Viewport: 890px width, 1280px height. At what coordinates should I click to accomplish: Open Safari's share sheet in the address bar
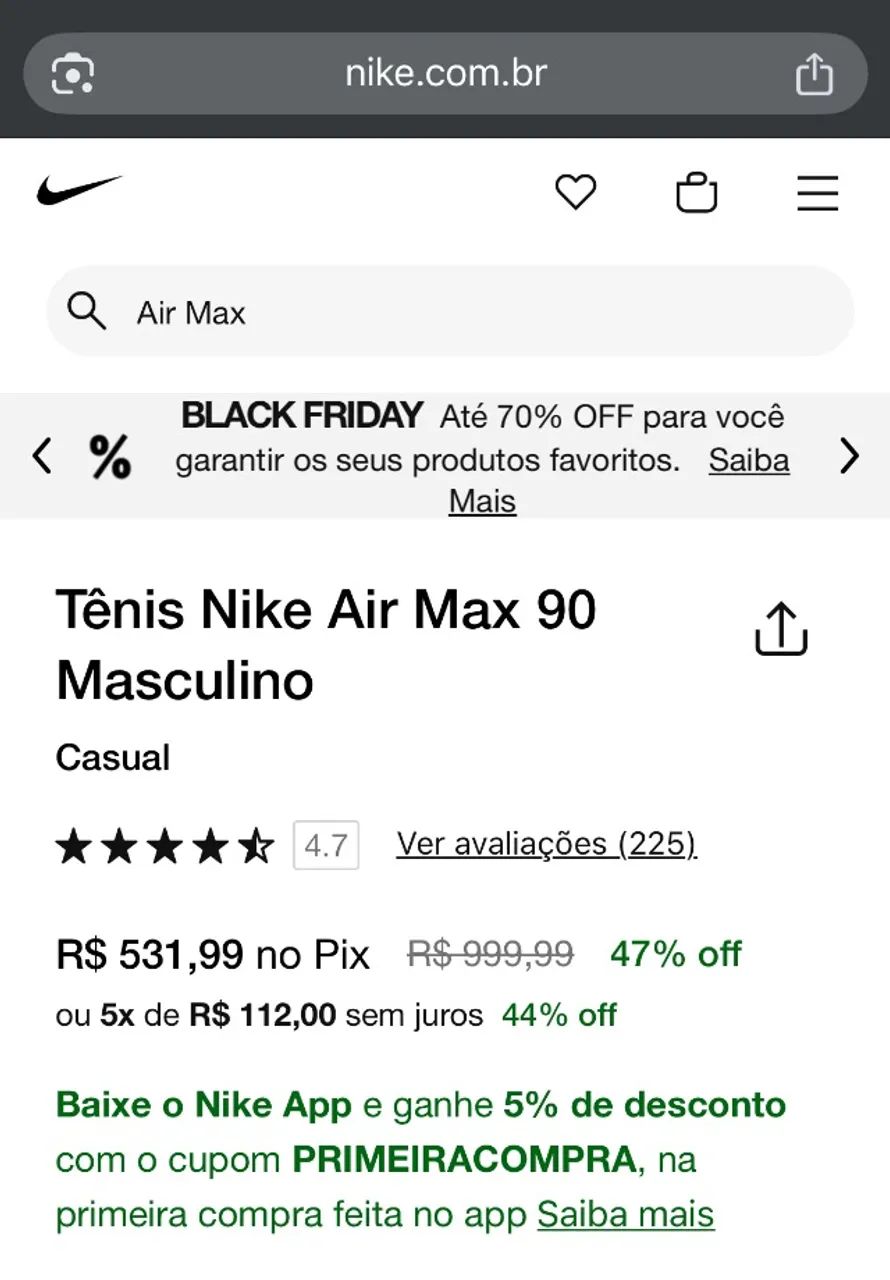pos(815,72)
